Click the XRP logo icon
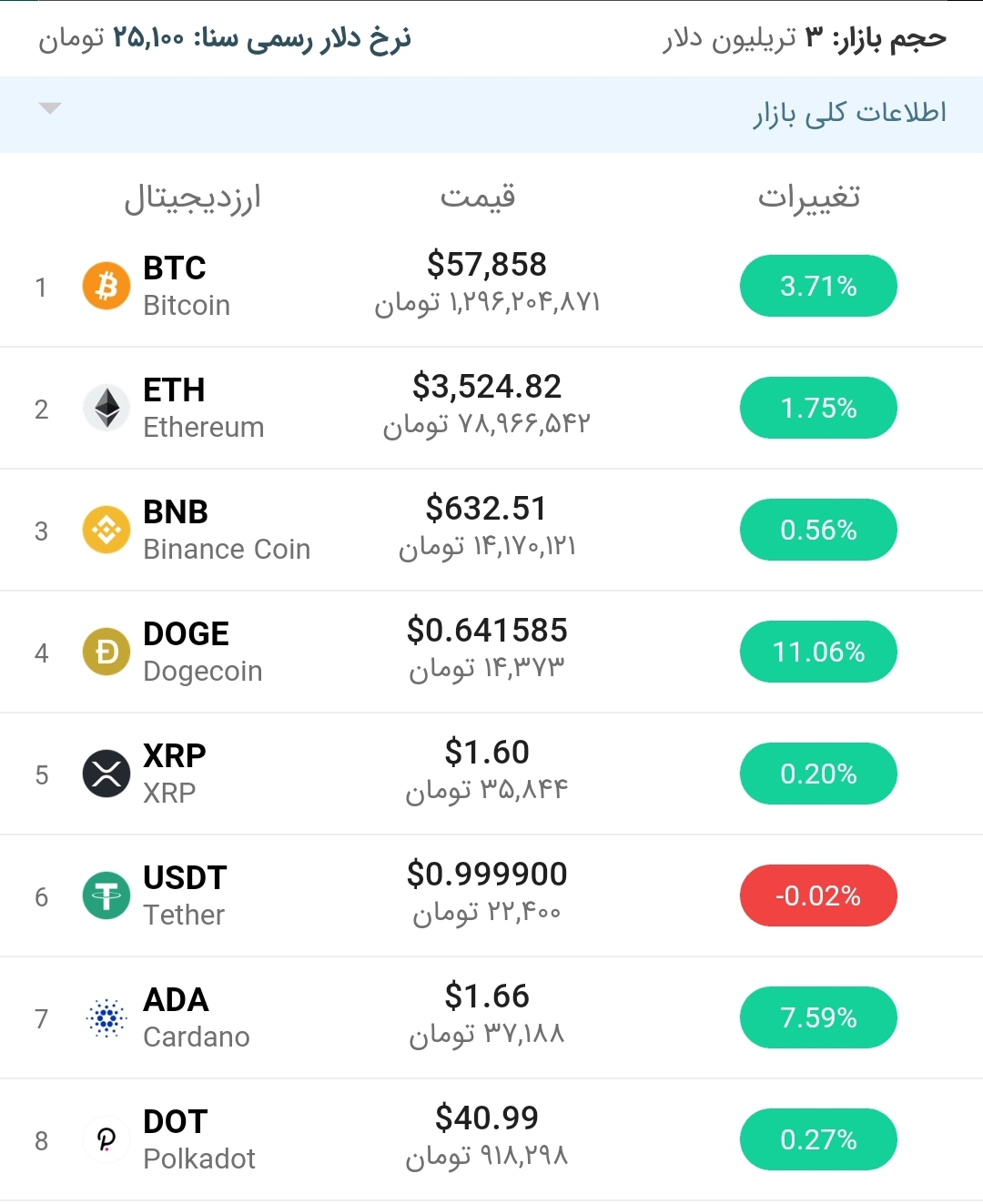 tap(106, 773)
